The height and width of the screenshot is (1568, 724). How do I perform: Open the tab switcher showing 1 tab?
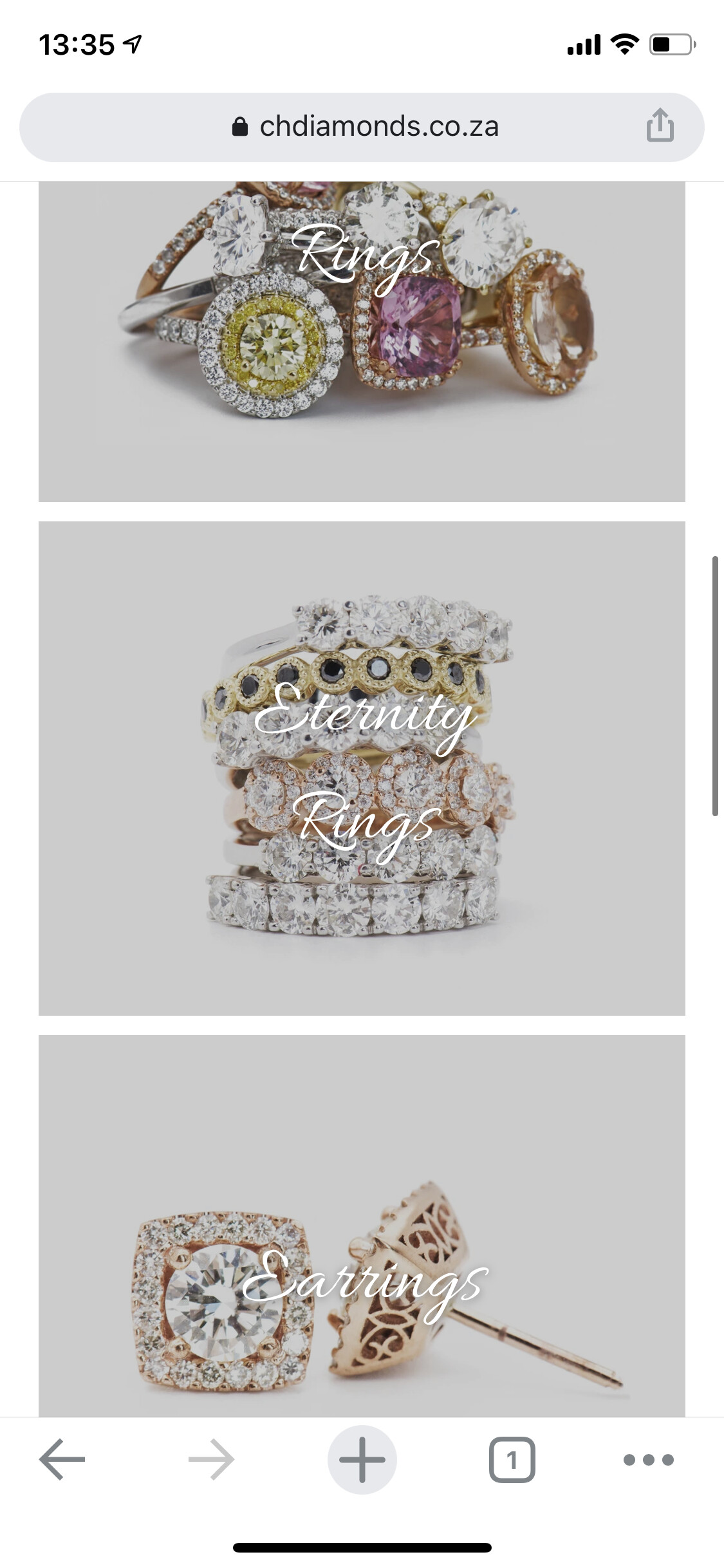512,1459
